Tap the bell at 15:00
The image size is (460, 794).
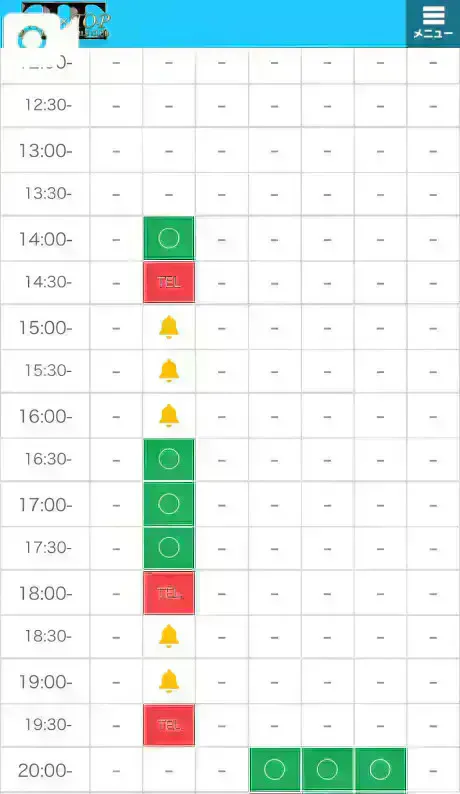coord(169,327)
